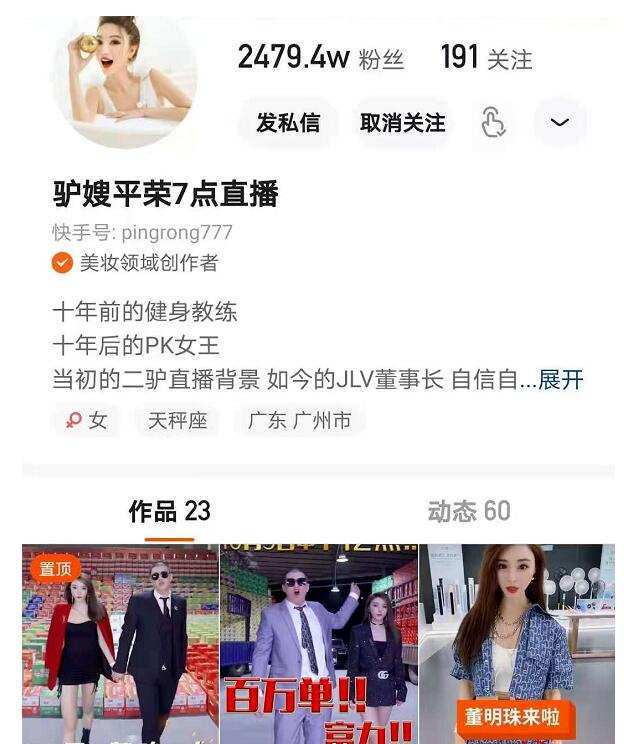The height and width of the screenshot is (744, 624).
Task: Switch to the 作品 23 tab
Action: point(169,512)
